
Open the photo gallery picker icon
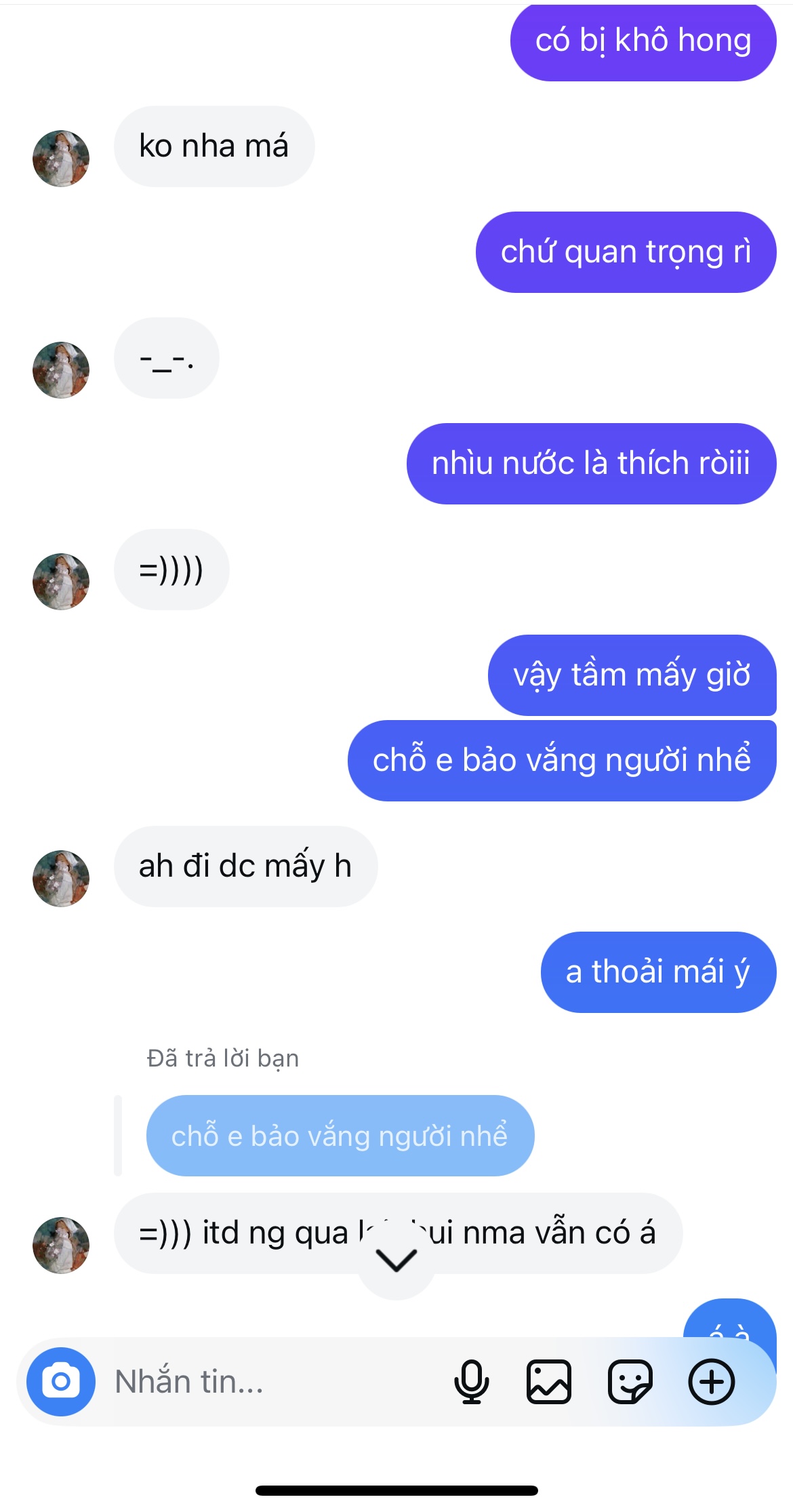click(x=548, y=1381)
